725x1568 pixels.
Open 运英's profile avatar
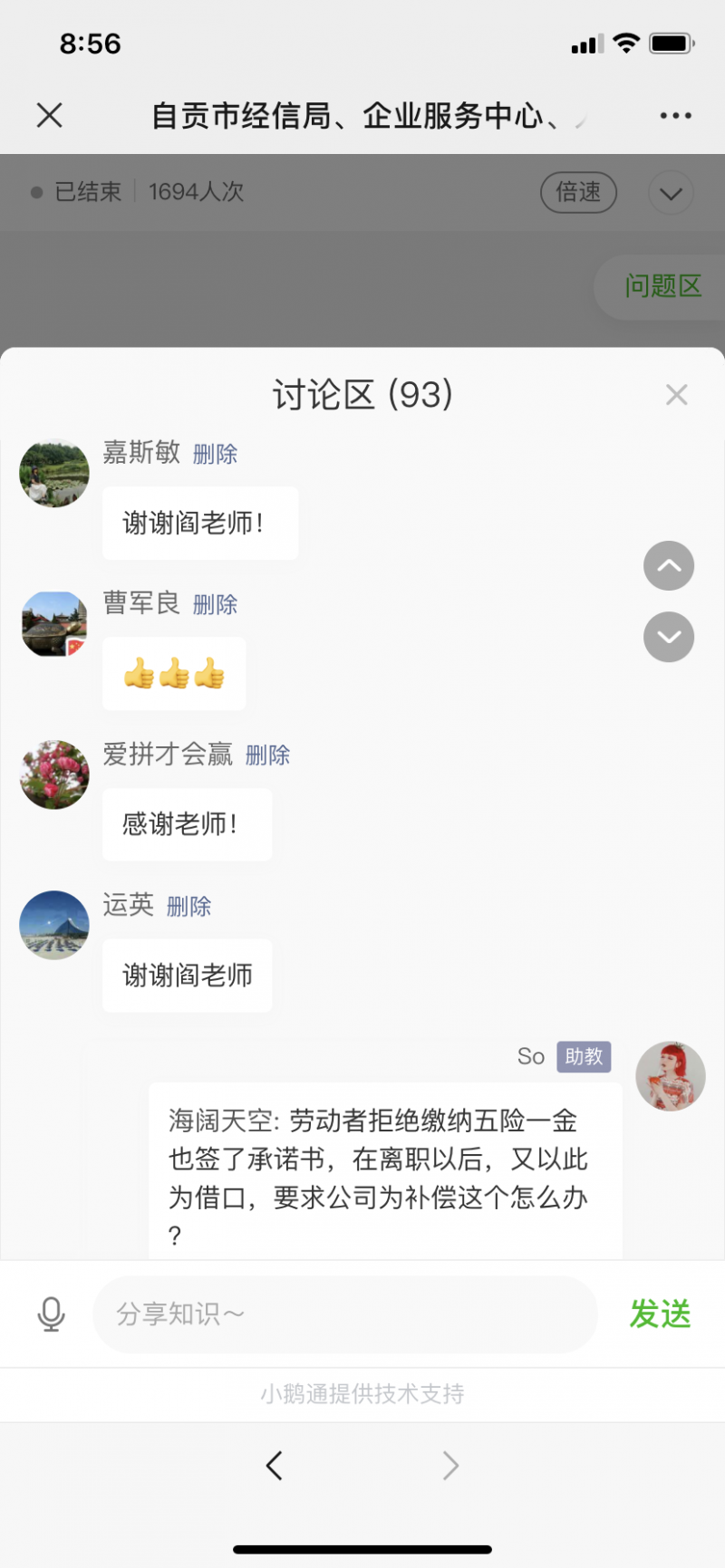pos(53,925)
